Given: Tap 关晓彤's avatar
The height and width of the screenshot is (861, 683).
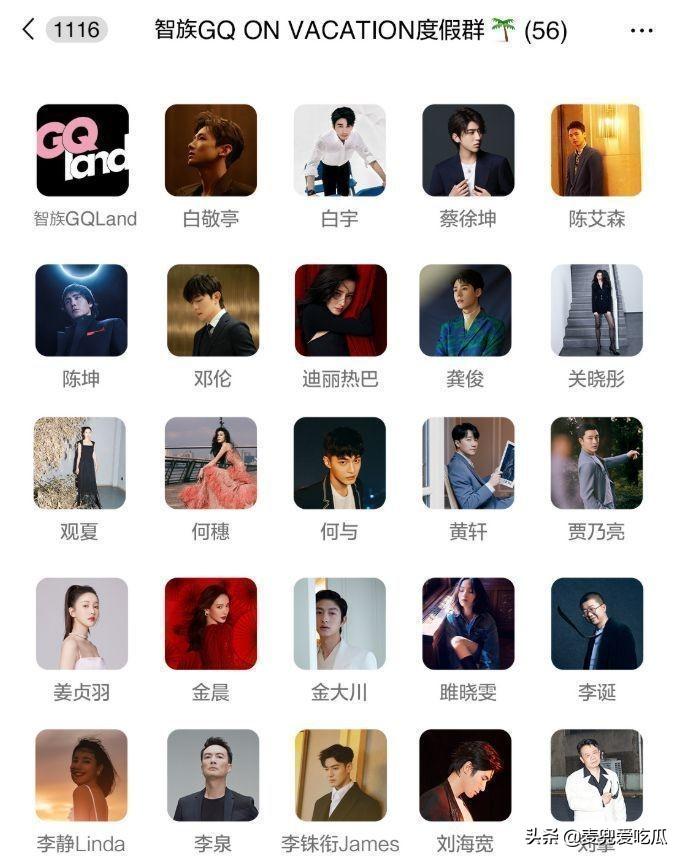Looking at the screenshot, I should 596,310.
